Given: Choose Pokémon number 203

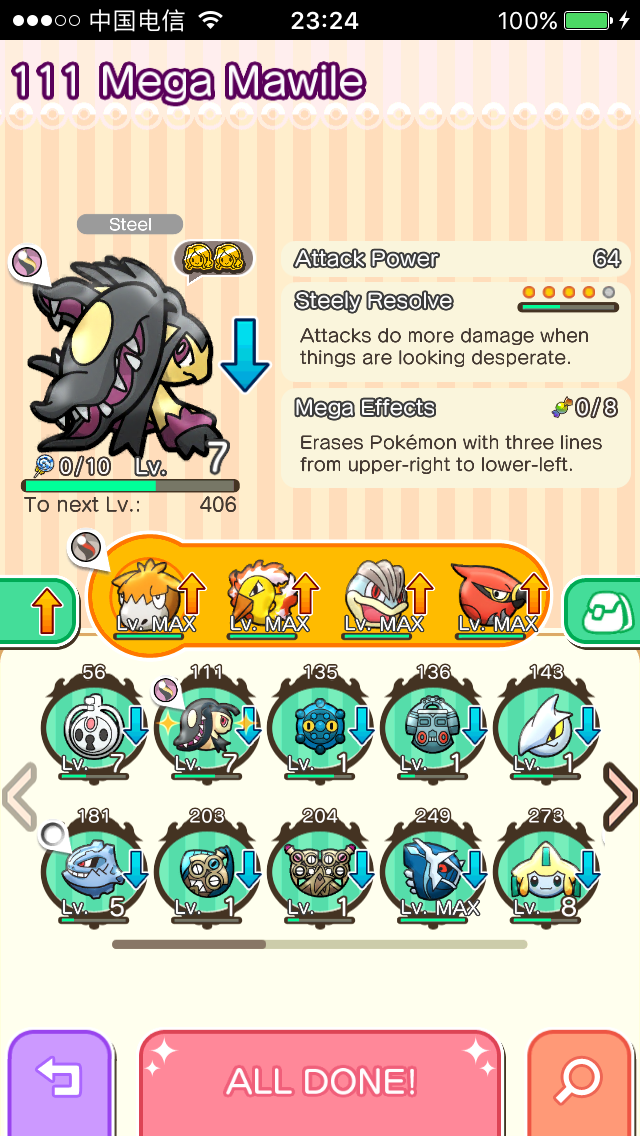Looking at the screenshot, I should 206,868.
